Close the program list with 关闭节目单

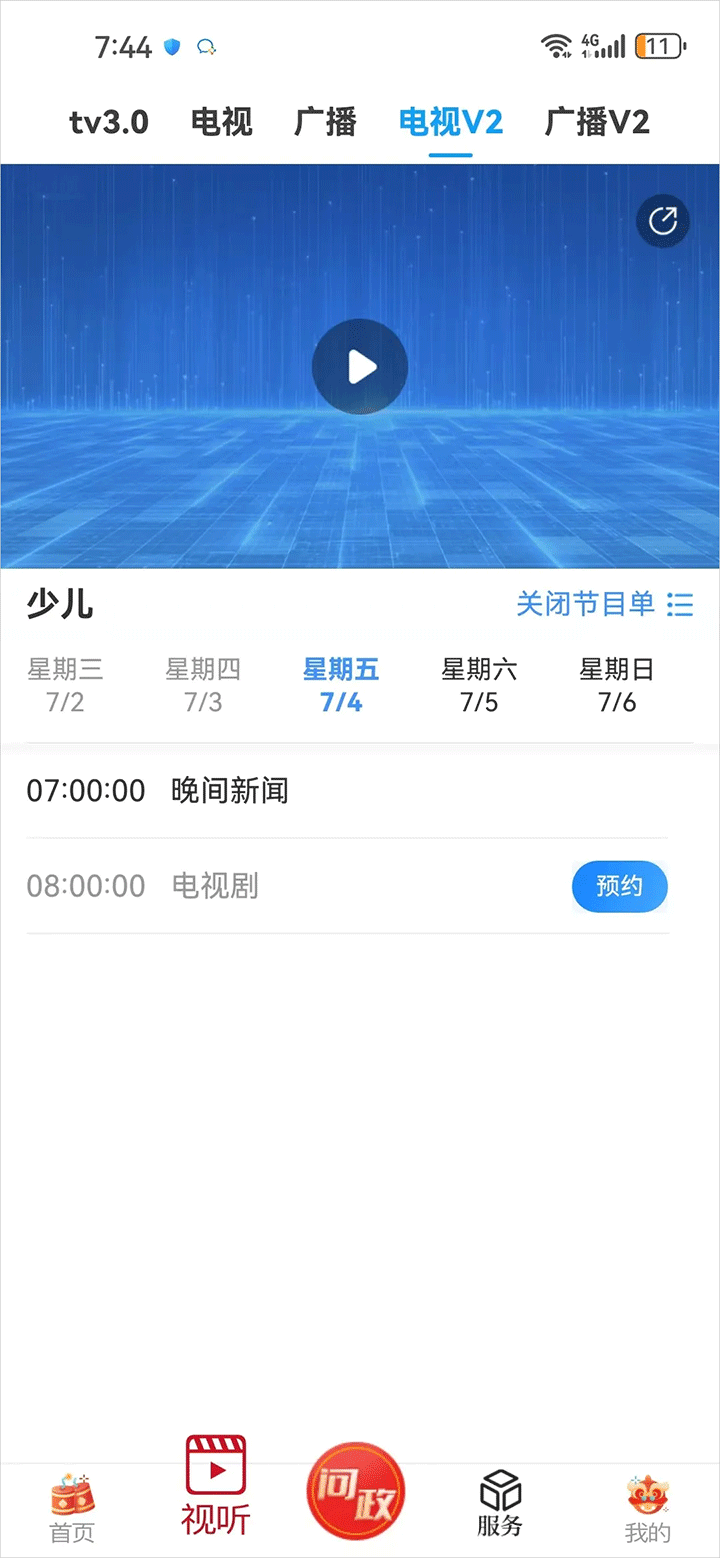tap(604, 604)
